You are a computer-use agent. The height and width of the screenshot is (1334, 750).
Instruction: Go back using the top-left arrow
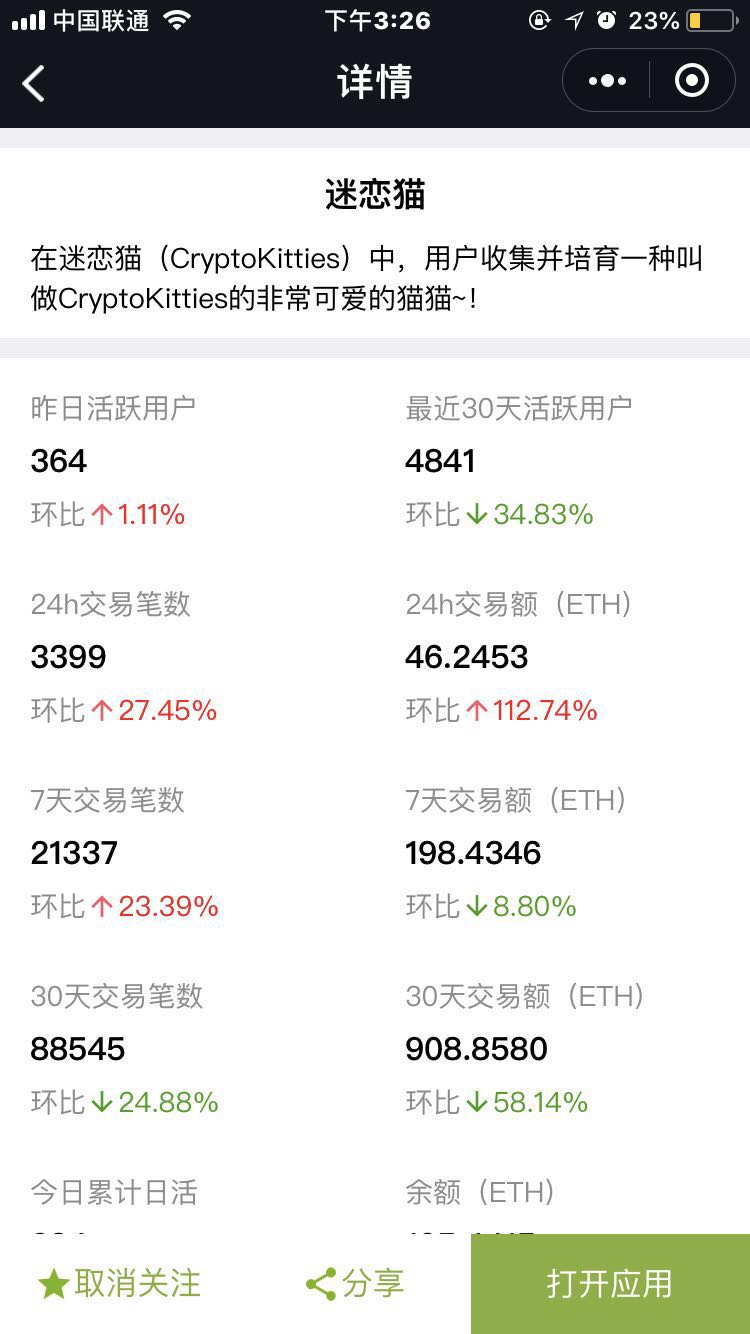click(34, 83)
